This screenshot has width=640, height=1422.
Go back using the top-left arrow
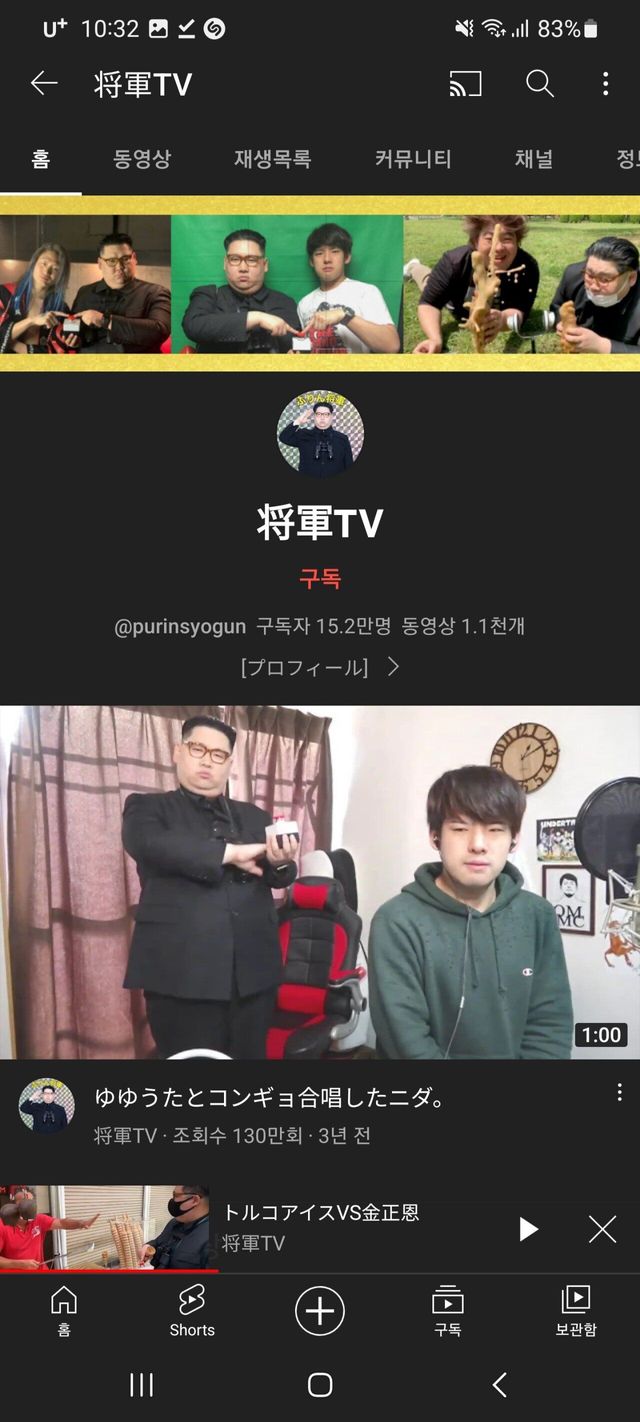[44, 84]
